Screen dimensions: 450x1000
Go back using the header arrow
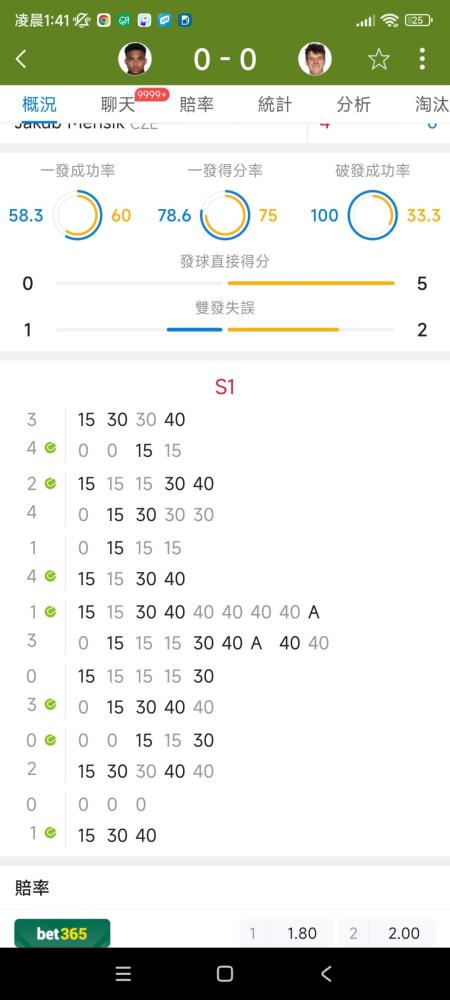(x=21, y=59)
